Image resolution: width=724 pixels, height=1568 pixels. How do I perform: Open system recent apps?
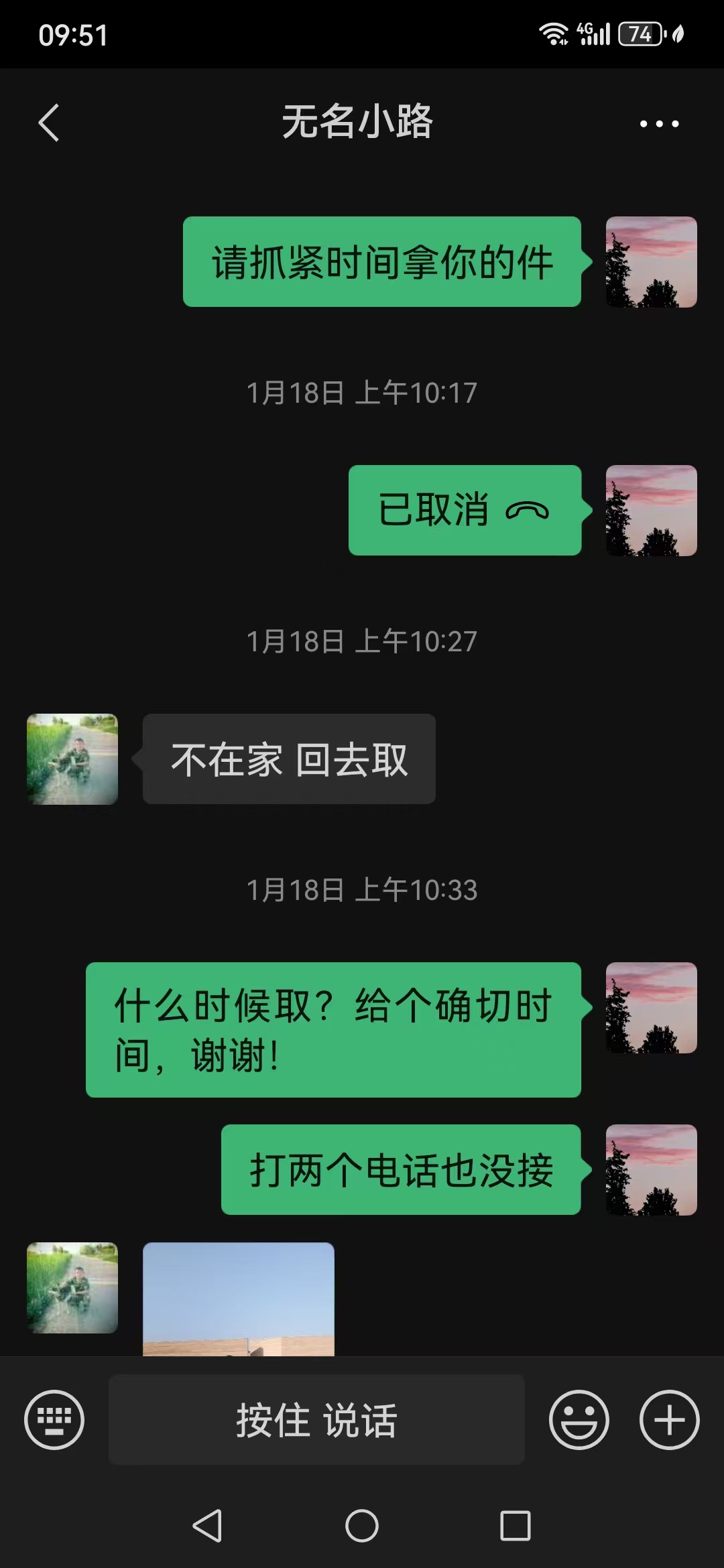coord(516,1526)
